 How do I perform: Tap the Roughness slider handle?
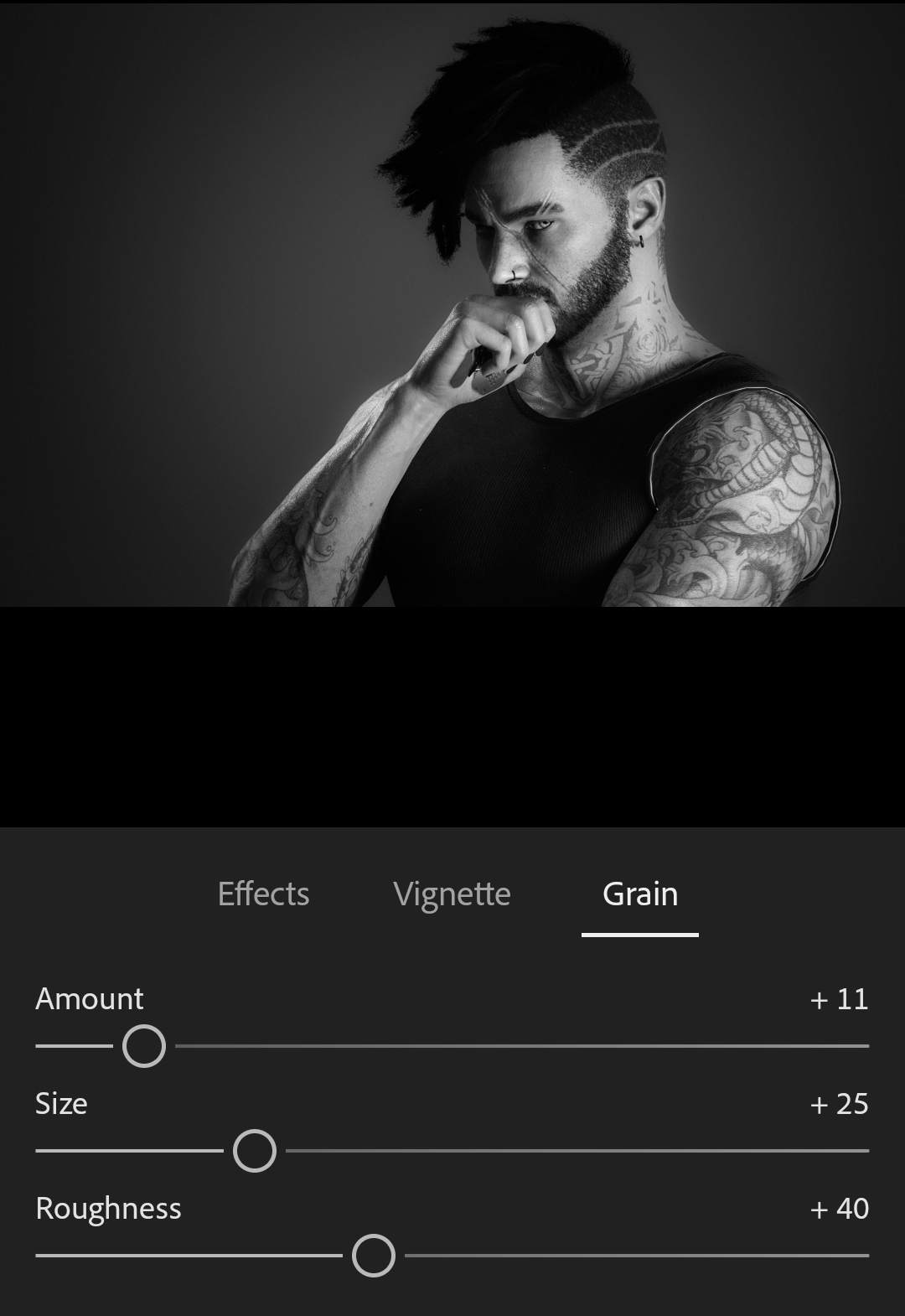(x=374, y=1256)
